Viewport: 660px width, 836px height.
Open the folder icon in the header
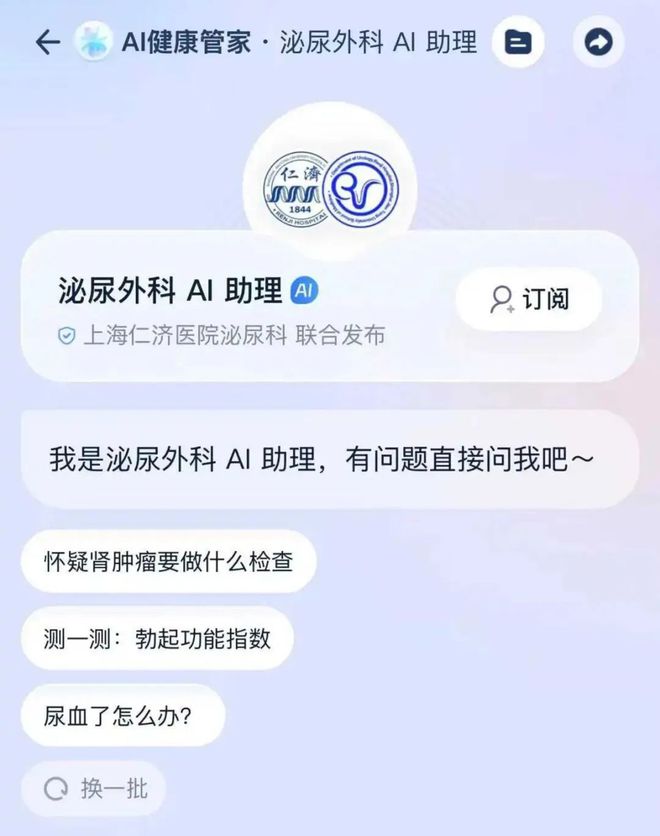click(x=518, y=42)
